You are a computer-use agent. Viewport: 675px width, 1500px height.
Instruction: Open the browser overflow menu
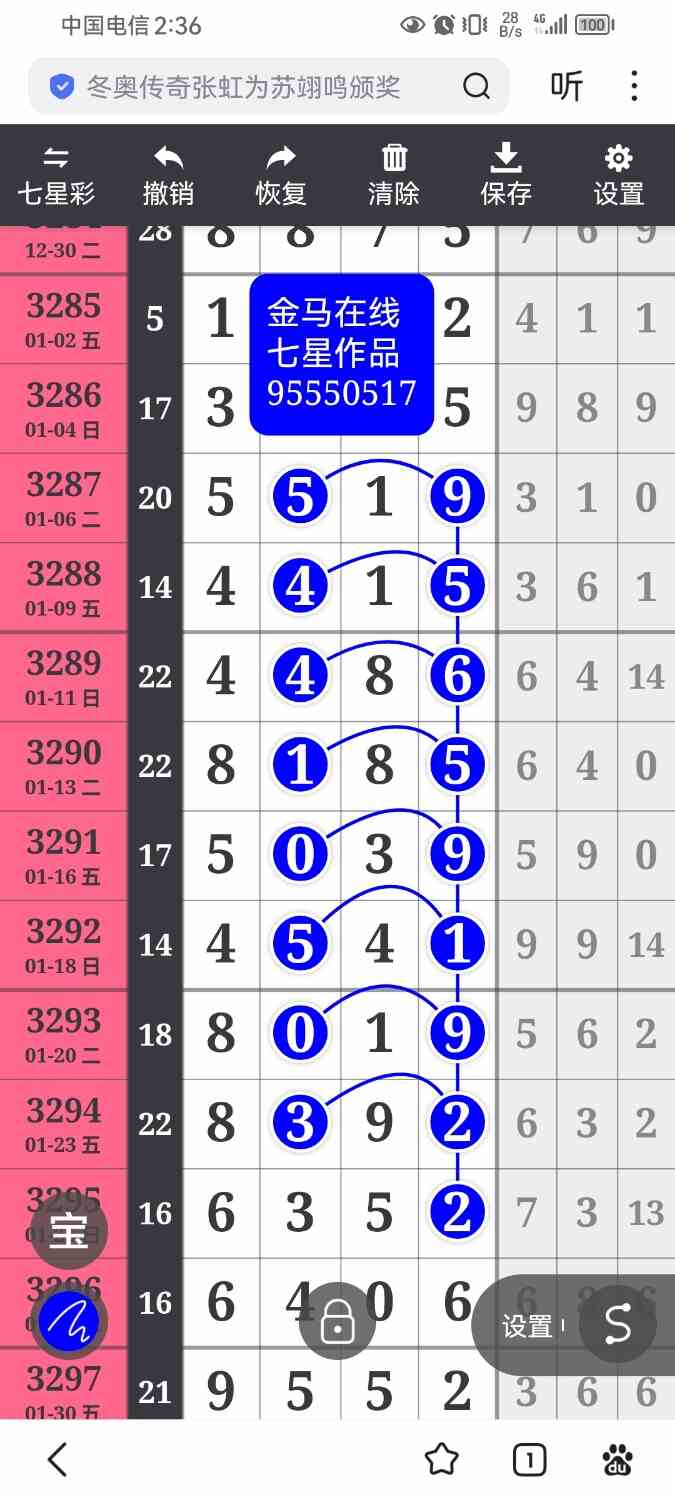(x=634, y=87)
